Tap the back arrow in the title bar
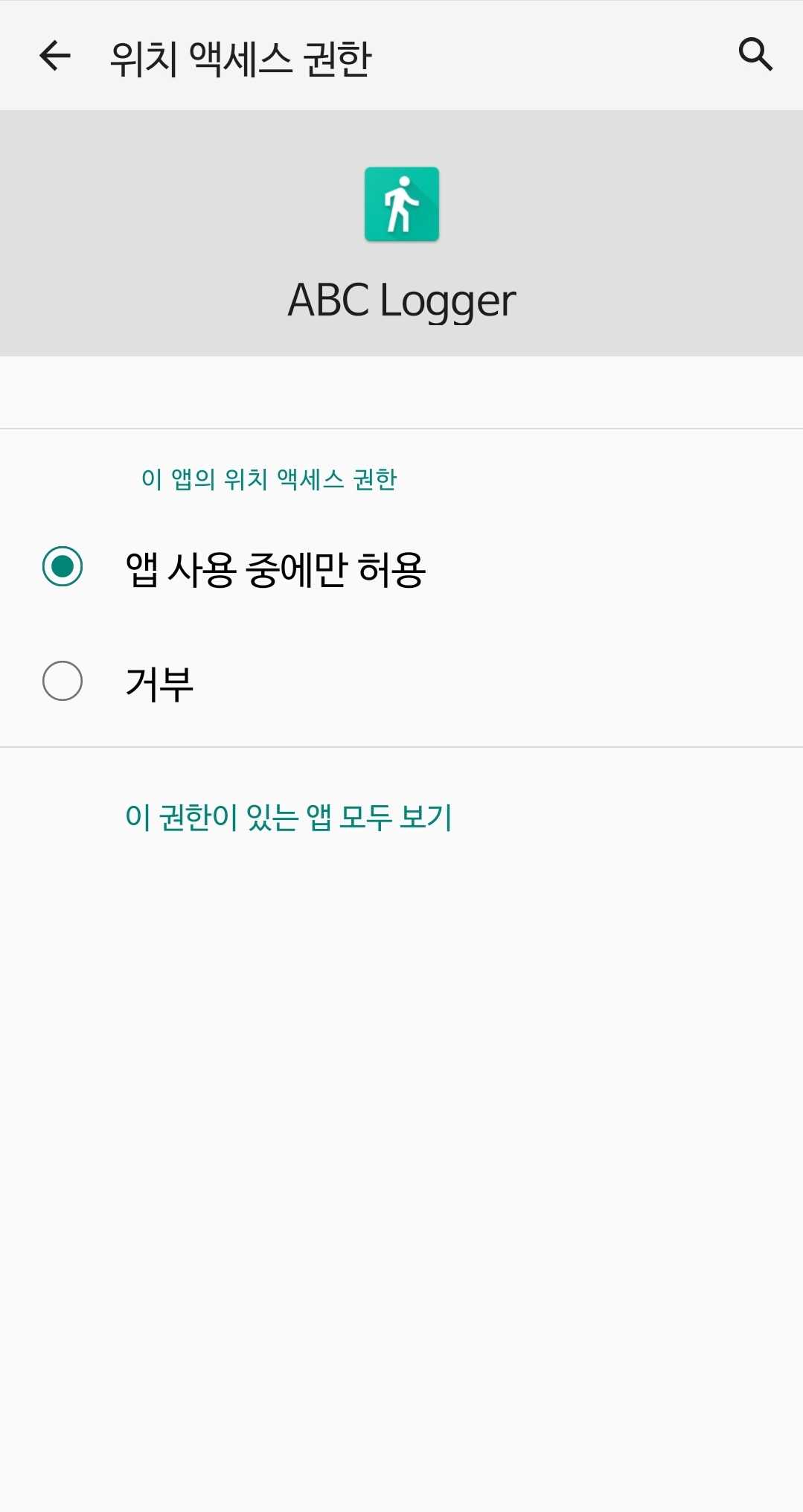This screenshot has width=803, height=1512. [56, 57]
